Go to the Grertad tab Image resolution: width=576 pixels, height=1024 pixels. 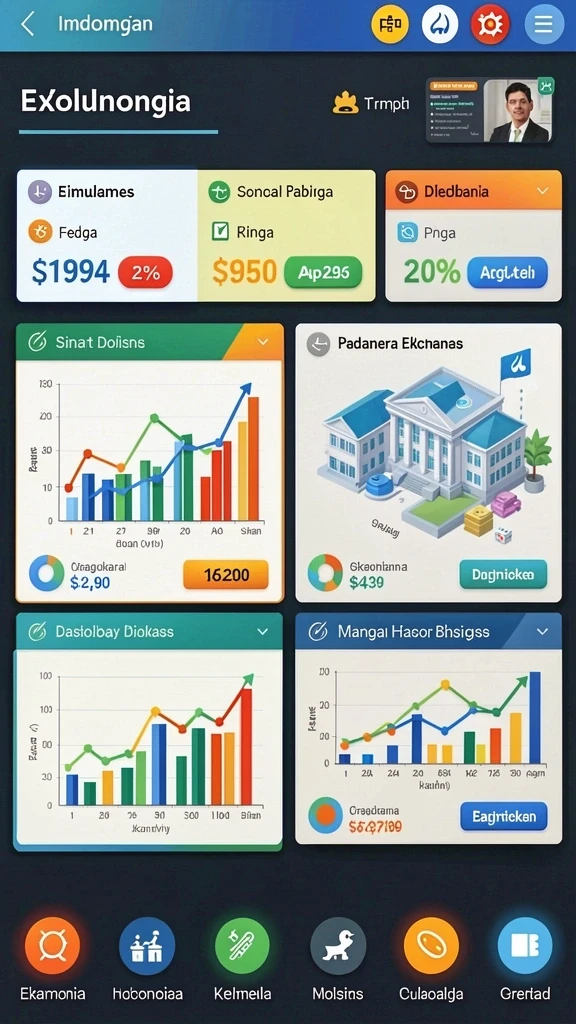pyautogui.click(x=525, y=960)
